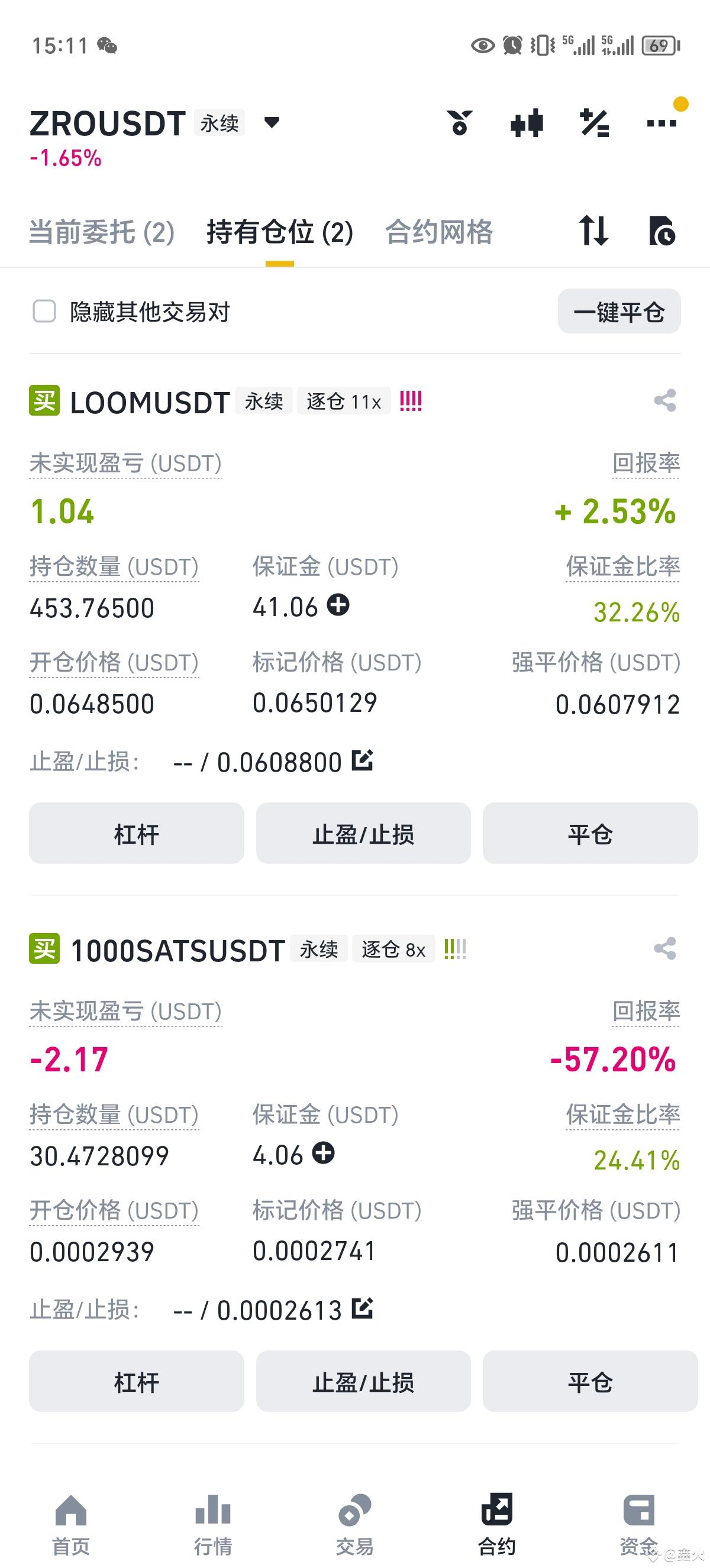The image size is (710, 1568).
Task: Share the 1000SATSUSDT position
Action: point(664,948)
